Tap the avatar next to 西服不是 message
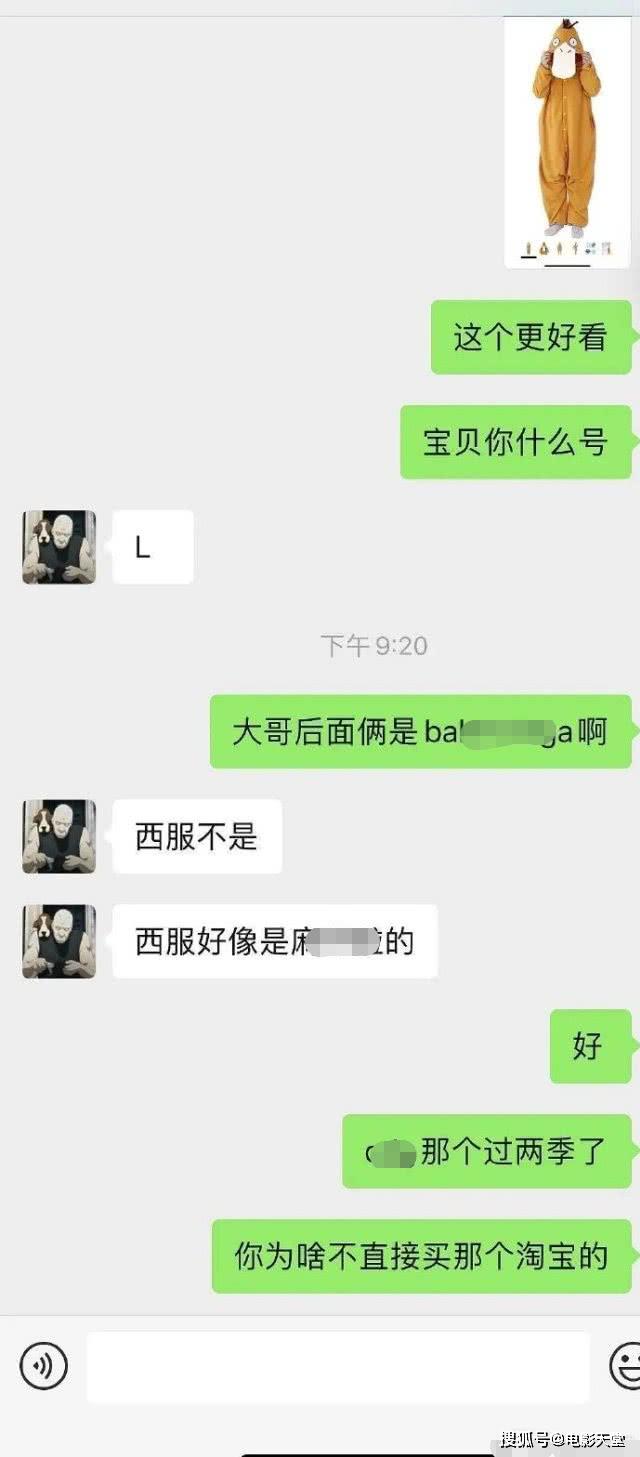640x1457 pixels. (59, 836)
